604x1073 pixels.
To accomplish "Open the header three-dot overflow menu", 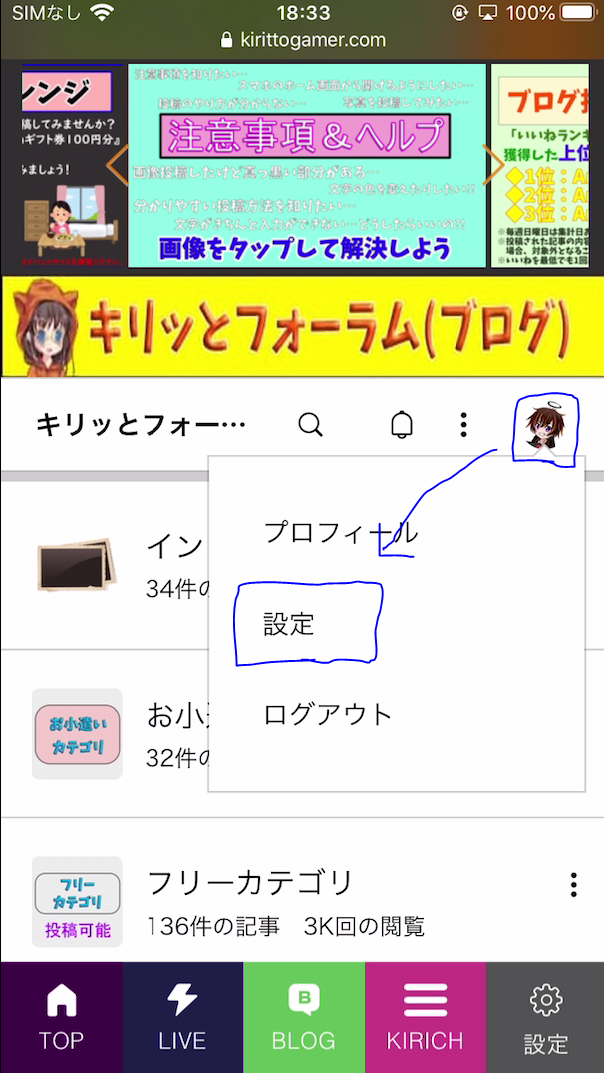I will tap(464, 425).
